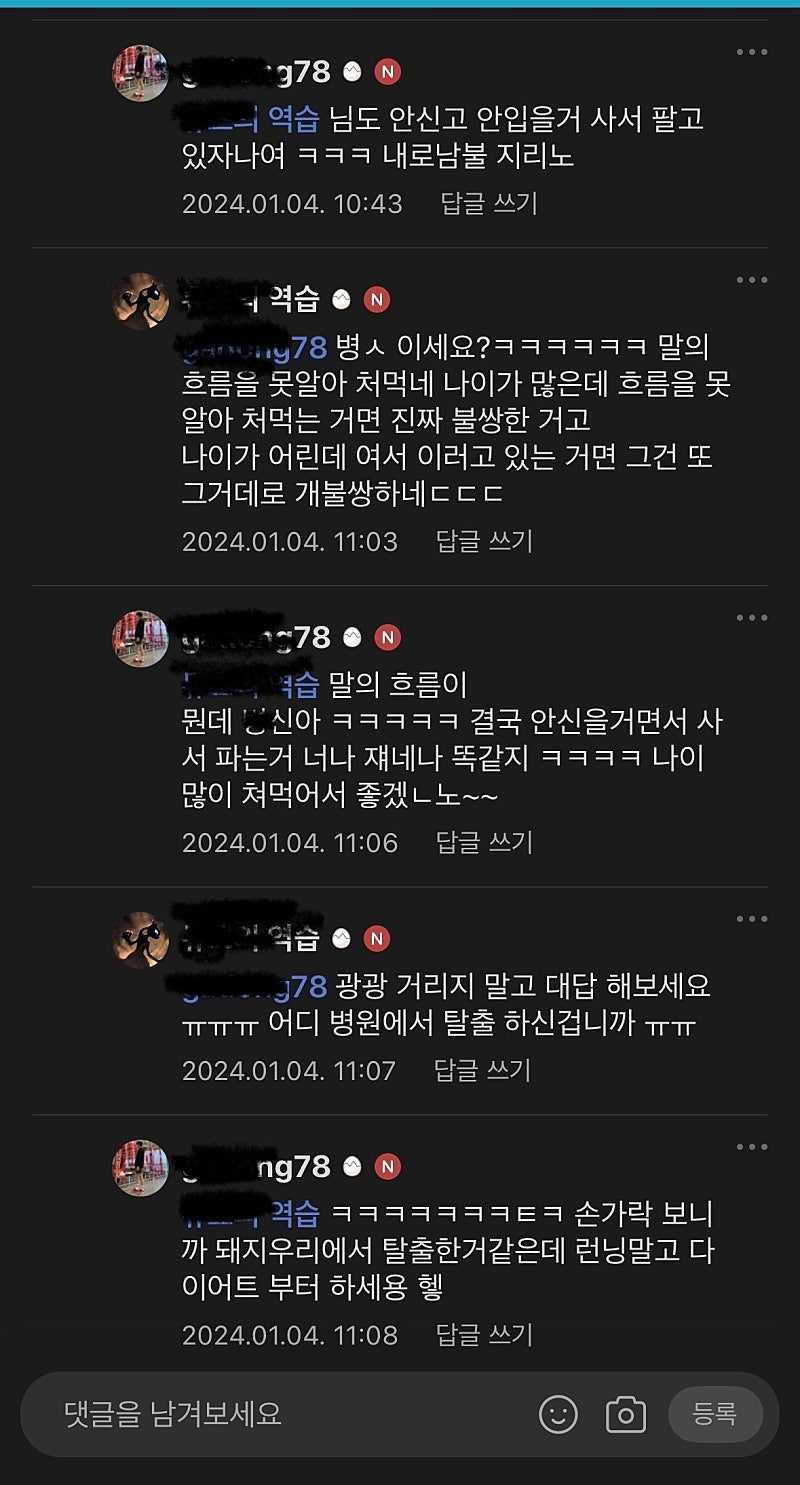Reply to the 11:08 comment

485,1335
